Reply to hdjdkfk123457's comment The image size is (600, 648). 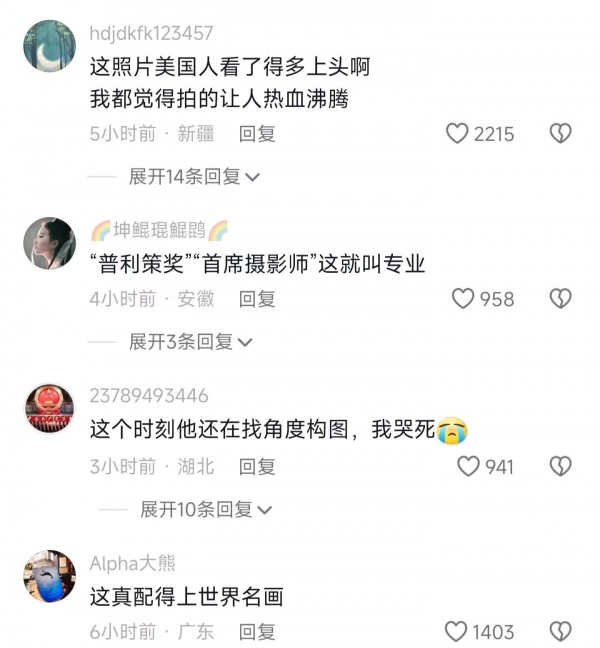click(257, 133)
